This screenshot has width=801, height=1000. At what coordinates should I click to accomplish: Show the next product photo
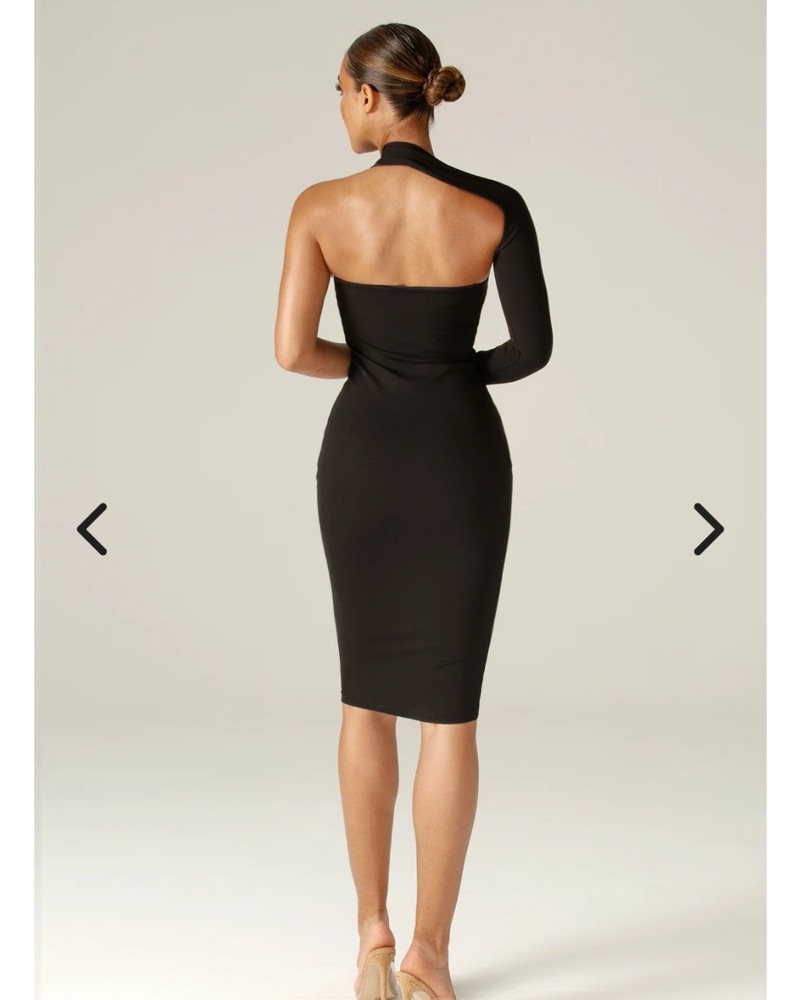click(x=708, y=529)
